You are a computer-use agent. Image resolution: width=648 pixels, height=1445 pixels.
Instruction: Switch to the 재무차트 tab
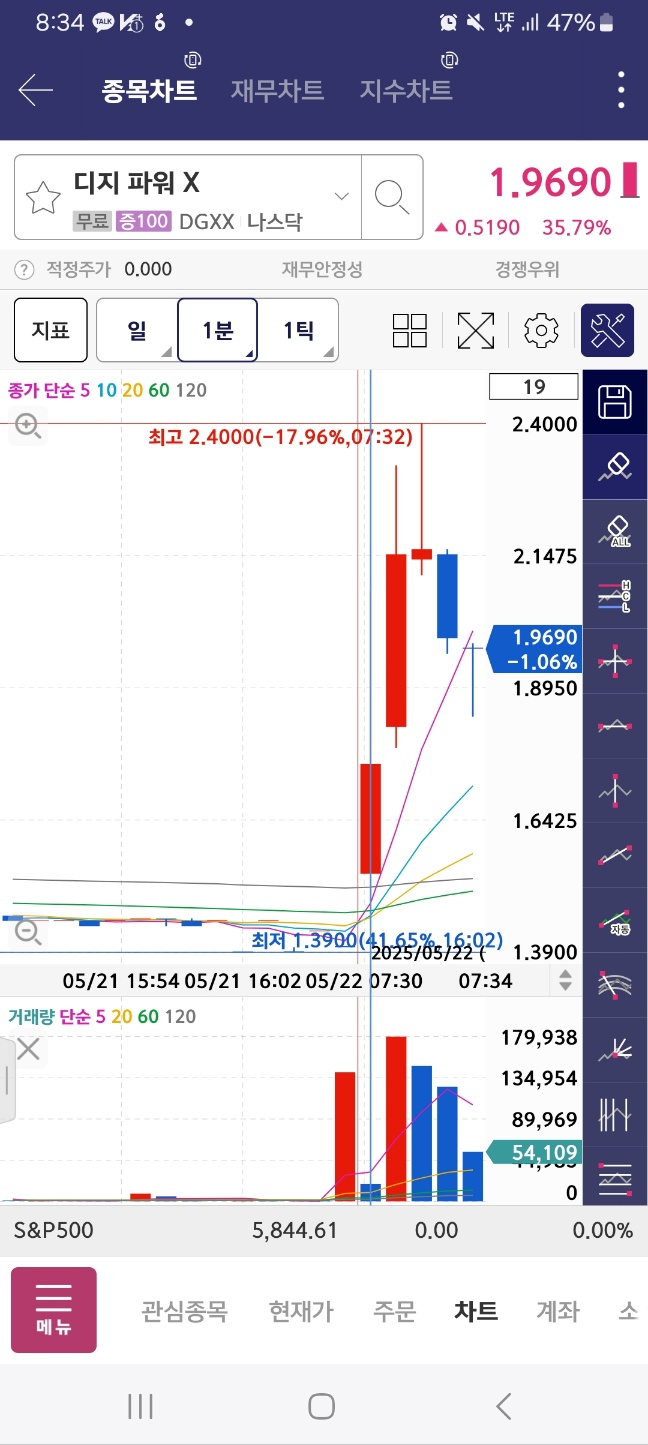(x=277, y=91)
